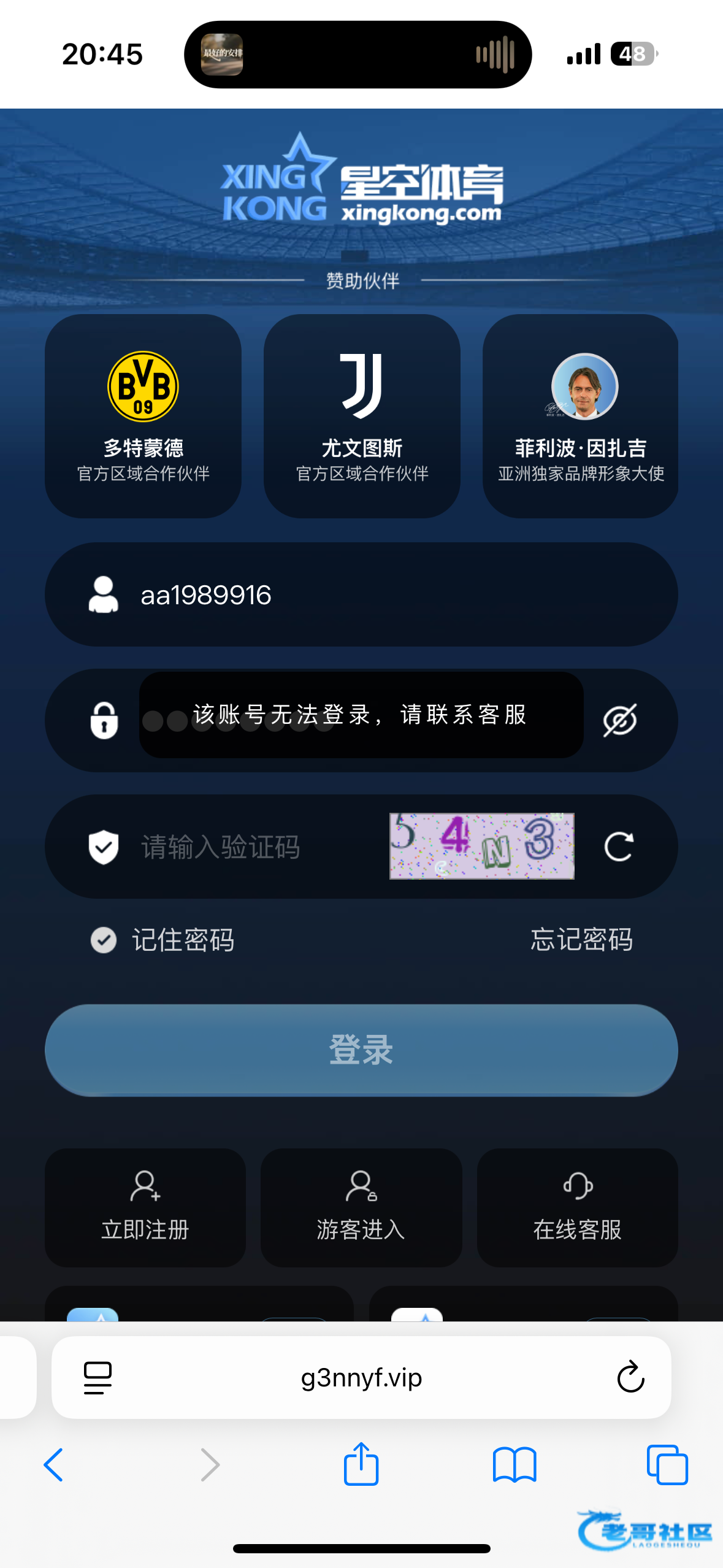Show open Safari tabs
The height and width of the screenshot is (1568, 723).
point(667,1465)
